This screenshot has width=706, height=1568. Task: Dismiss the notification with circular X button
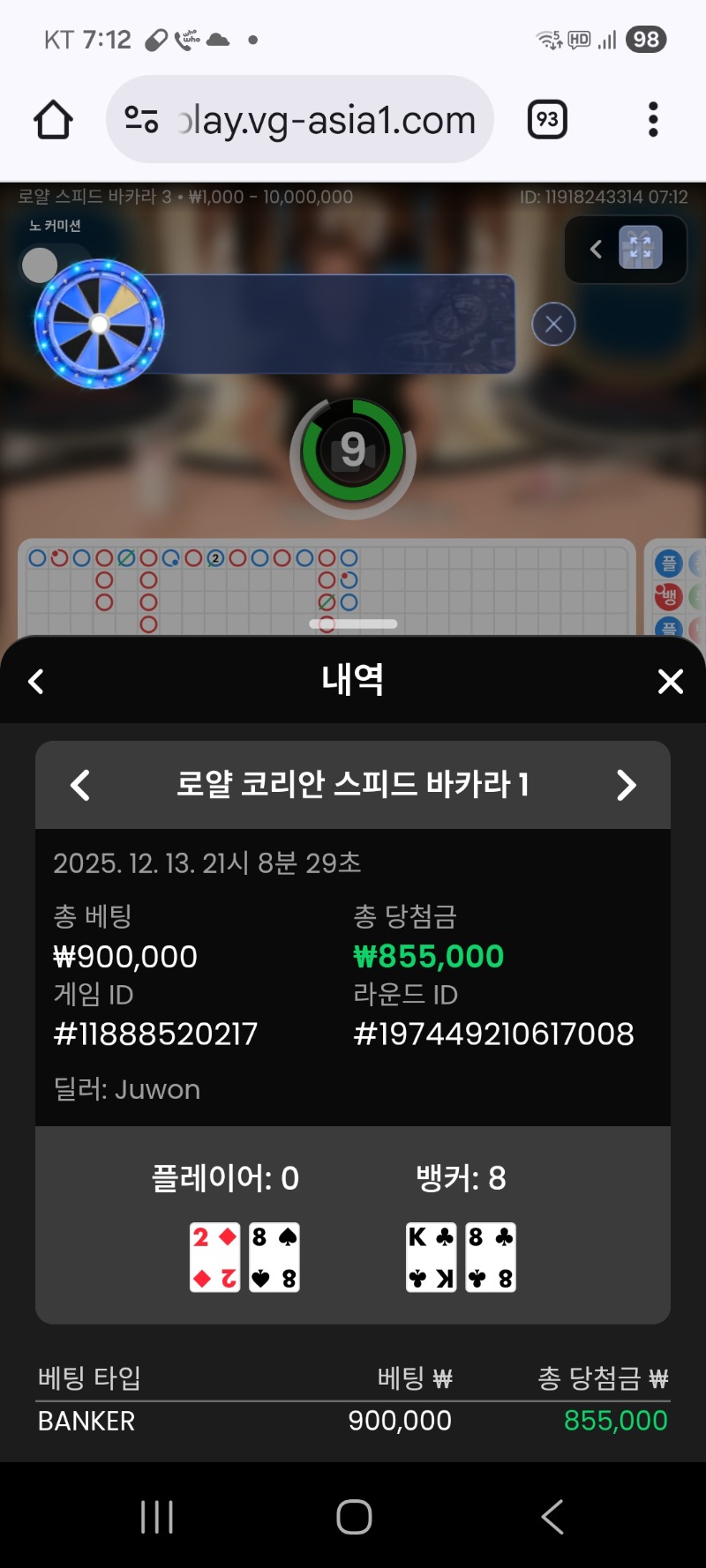click(x=553, y=324)
